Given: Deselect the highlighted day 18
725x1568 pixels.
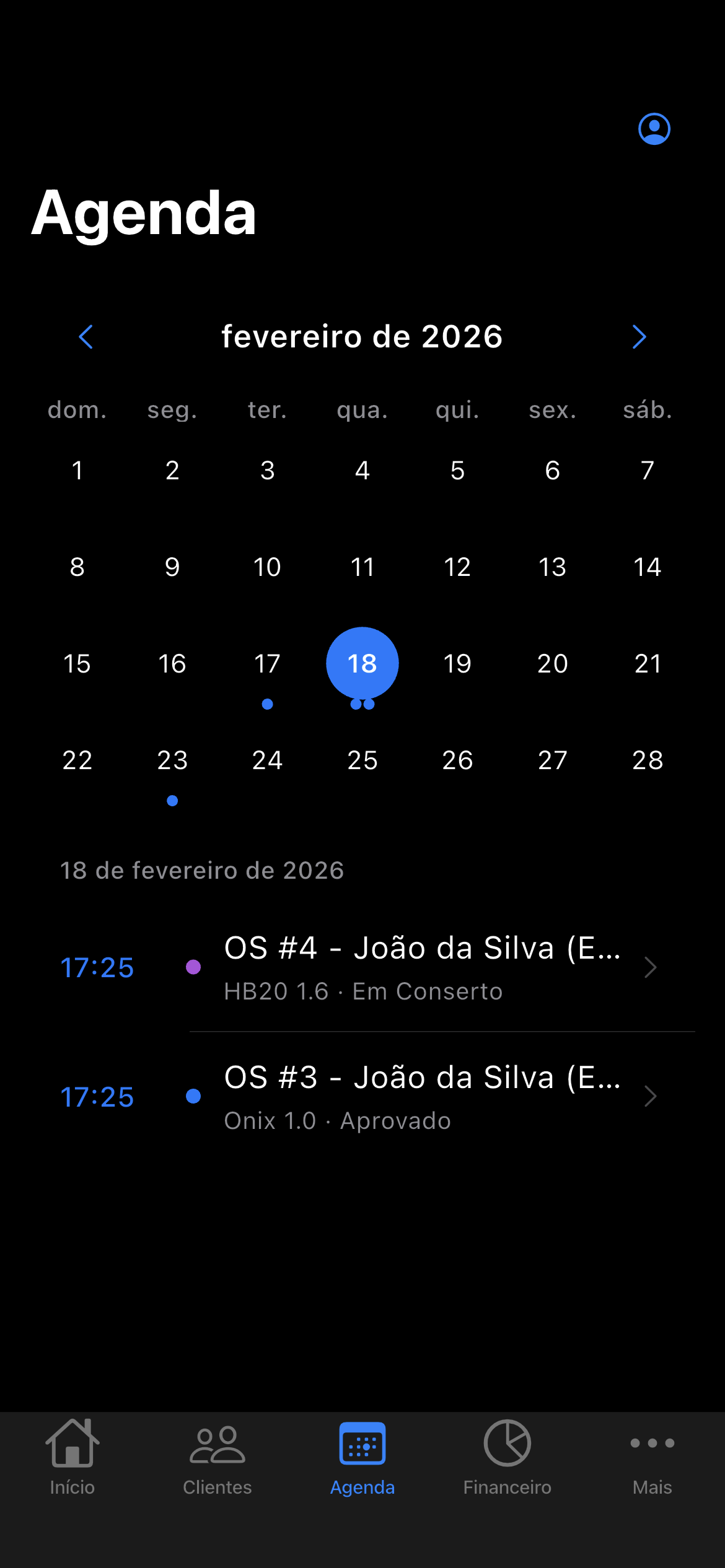Looking at the screenshot, I should 362,663.
